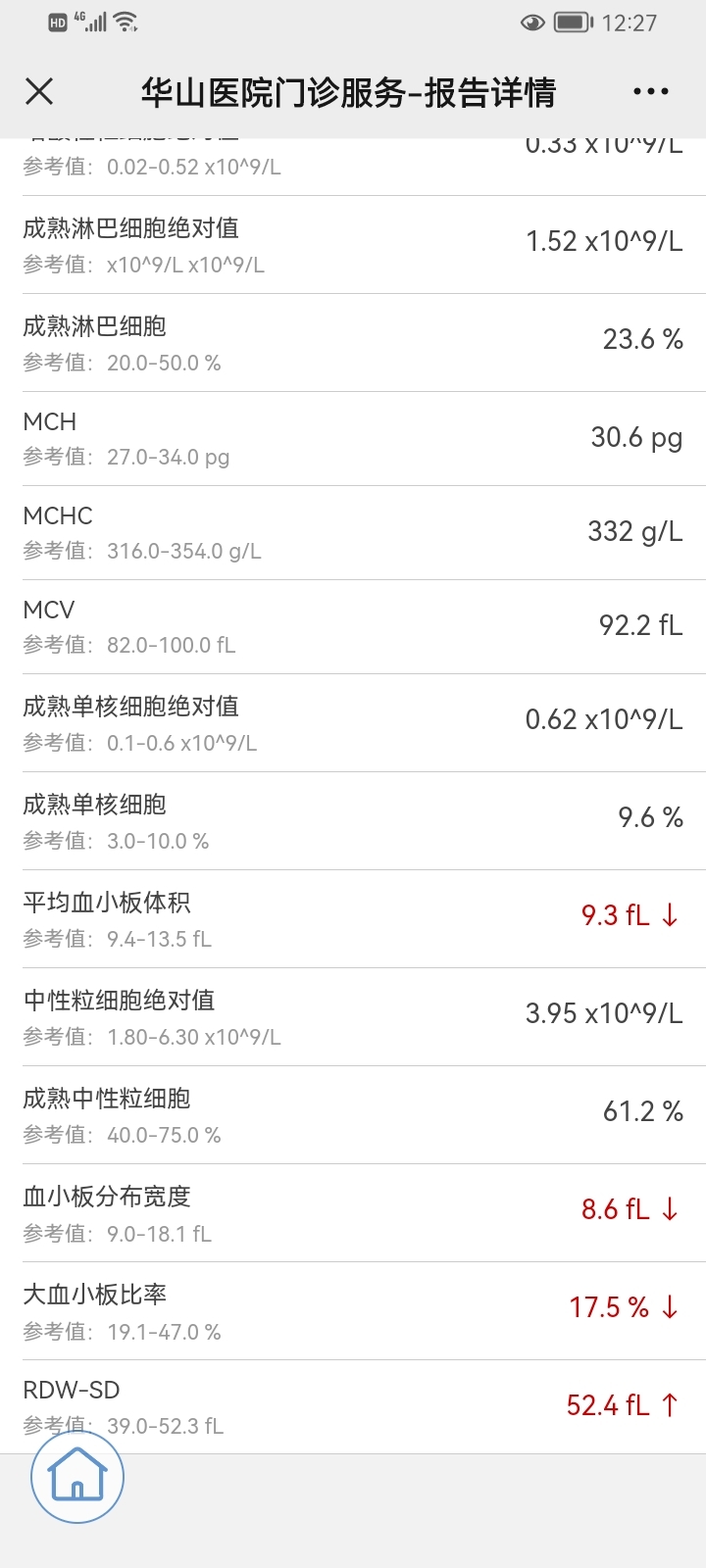
Task: Close the report details page
Action: click(39, 92)
